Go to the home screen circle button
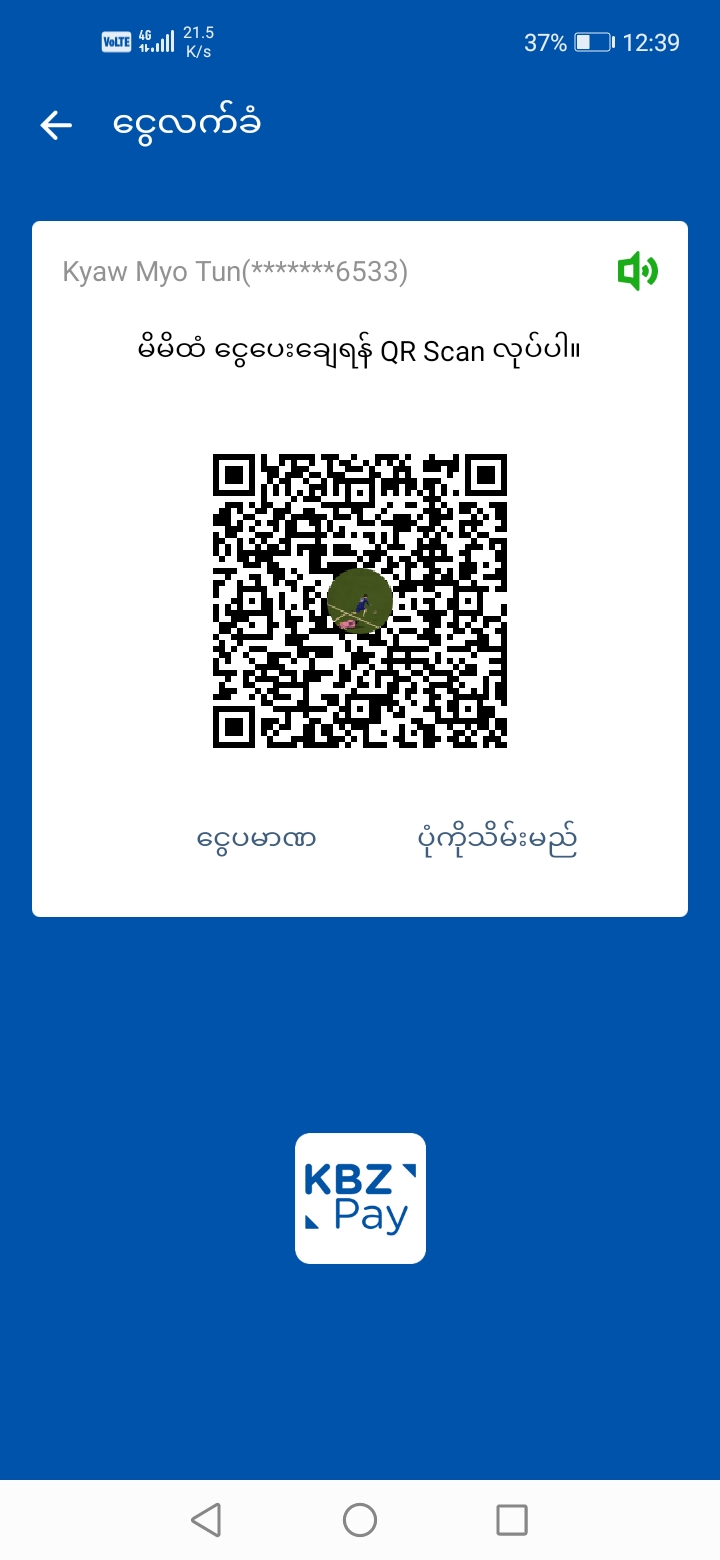Screen dimensions: 720x1560 [x=360, y=1520]
